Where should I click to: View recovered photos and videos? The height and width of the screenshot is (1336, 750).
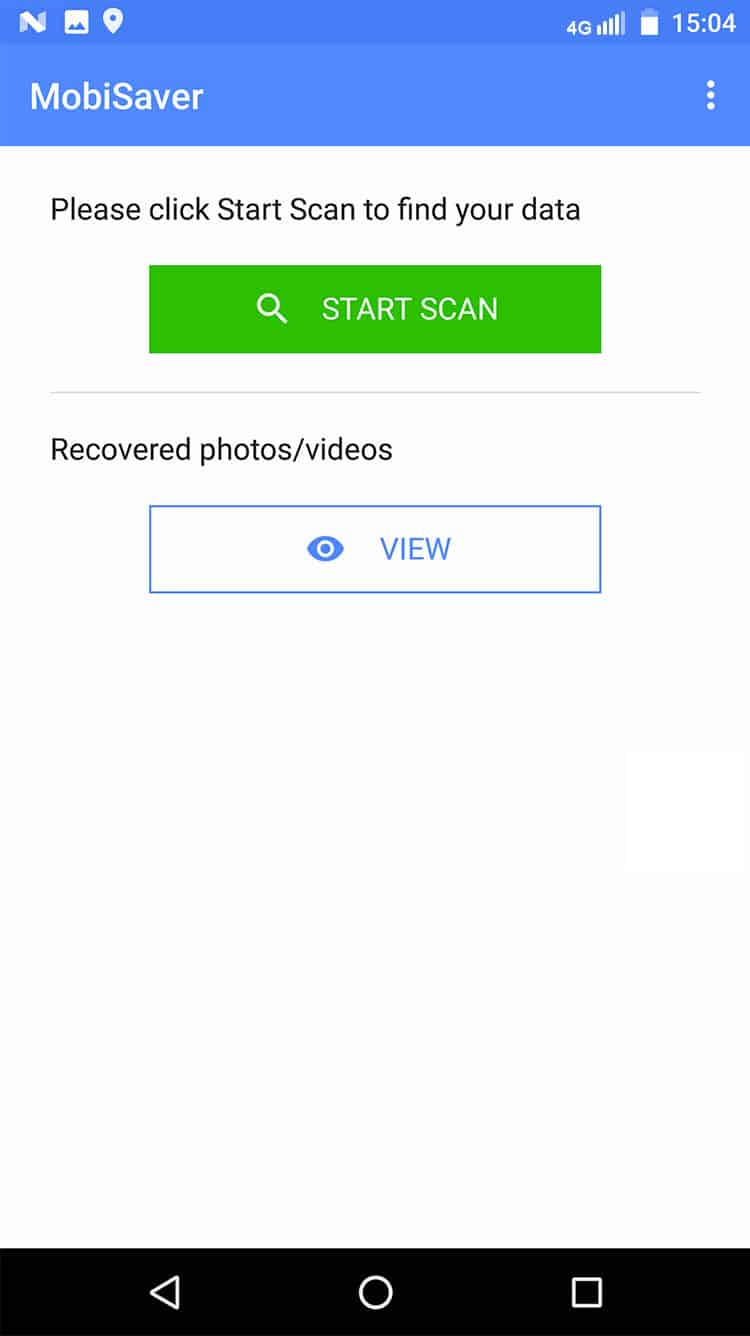(375, 549)
